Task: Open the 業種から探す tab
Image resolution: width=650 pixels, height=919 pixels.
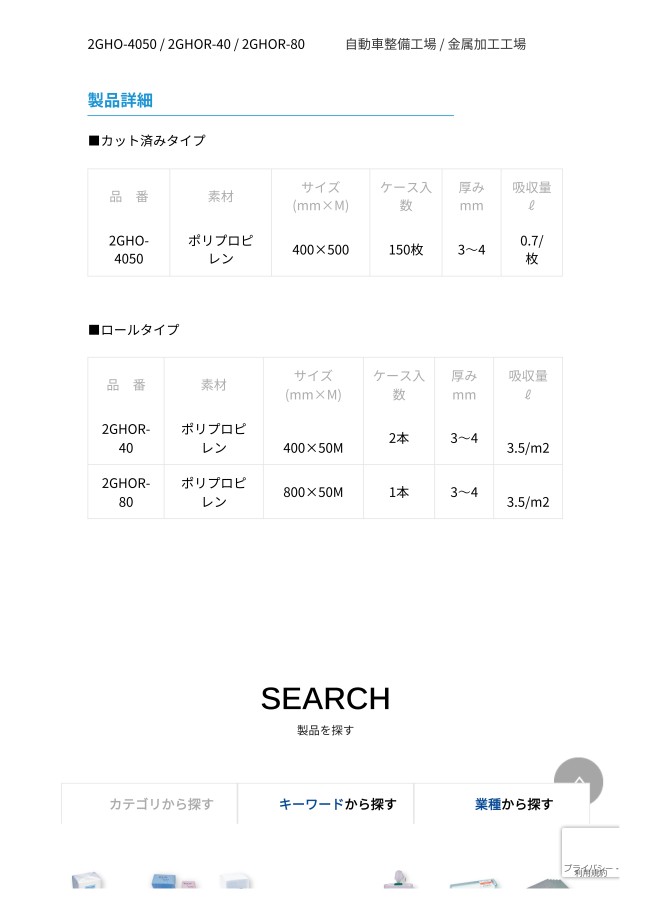Action: 513,804
